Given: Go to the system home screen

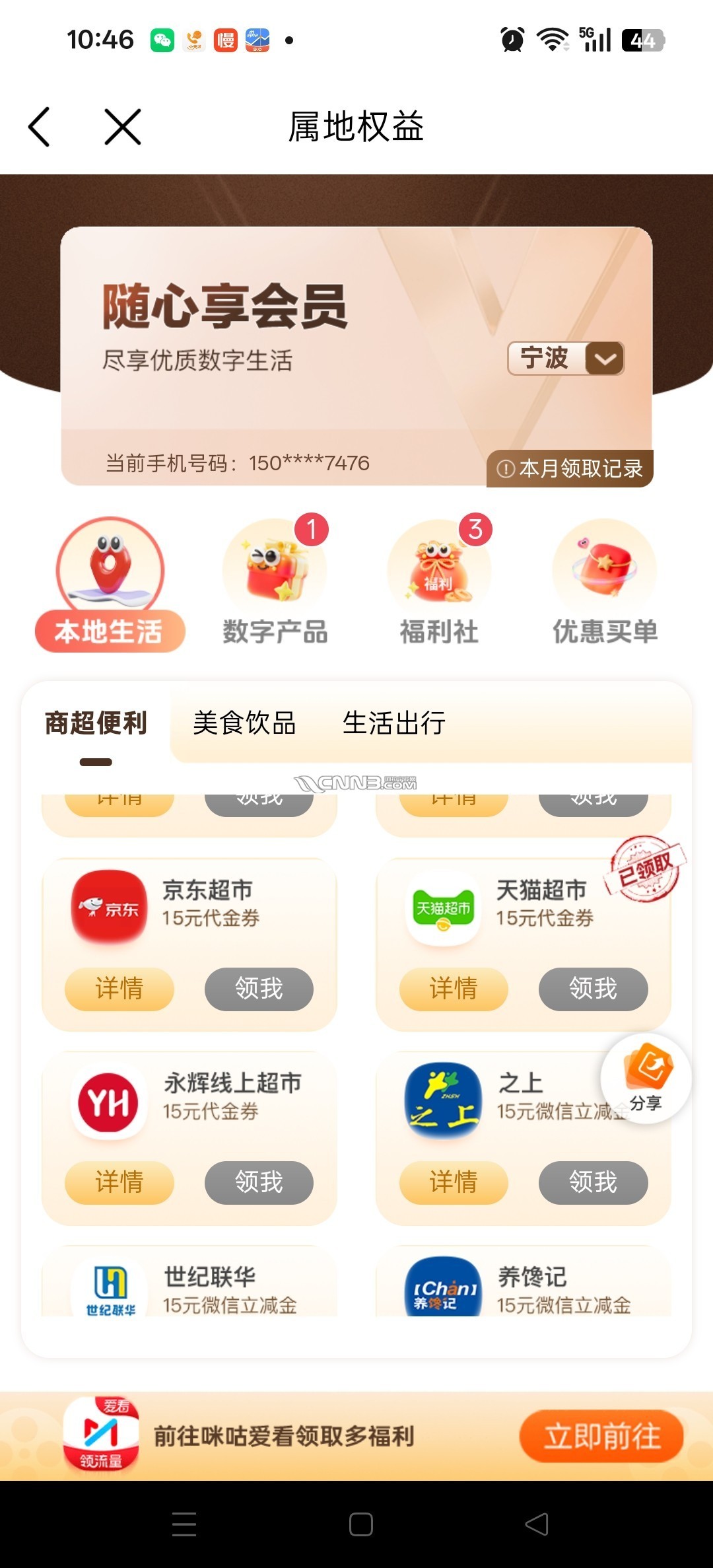Looking at the screenshot, I should coord(361,1524).
